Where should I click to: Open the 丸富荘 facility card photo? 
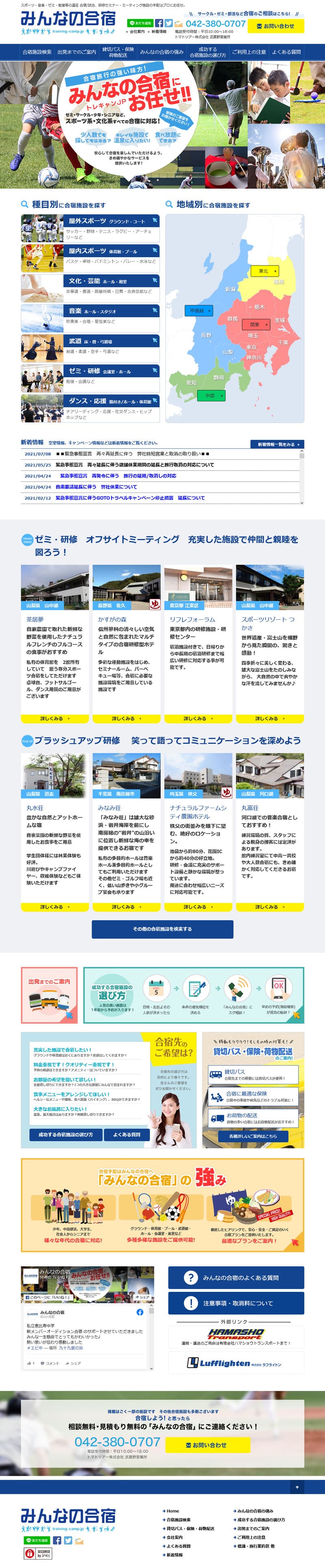(269, 776)
